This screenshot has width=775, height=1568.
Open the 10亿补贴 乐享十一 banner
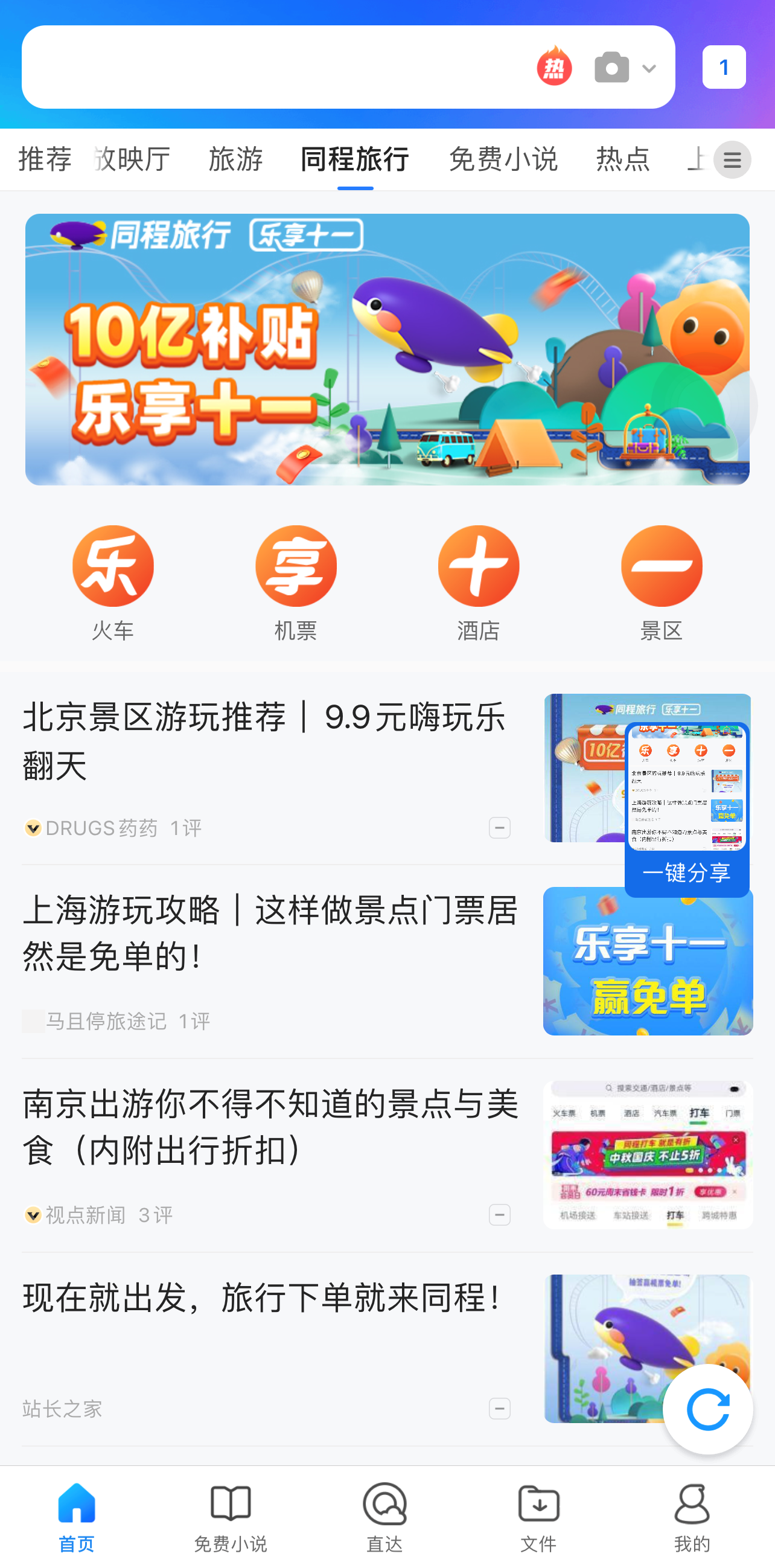387,350
